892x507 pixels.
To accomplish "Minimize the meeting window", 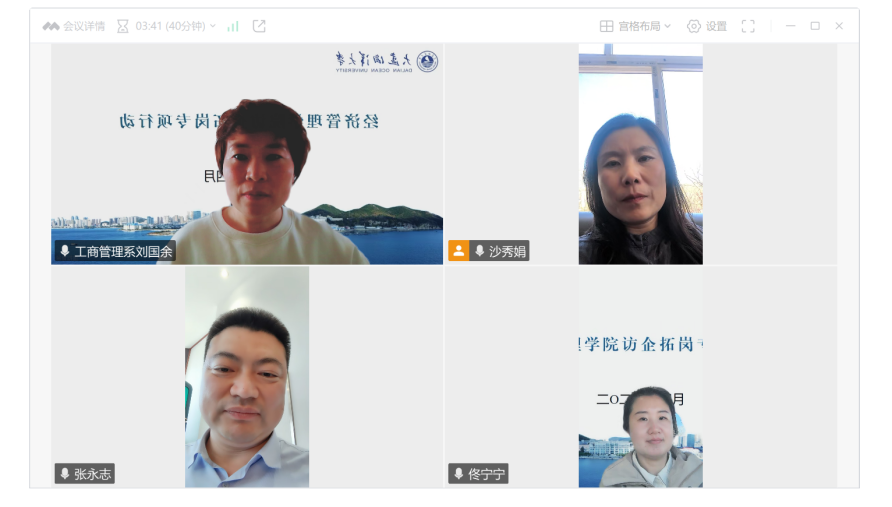I will point(791,26).
